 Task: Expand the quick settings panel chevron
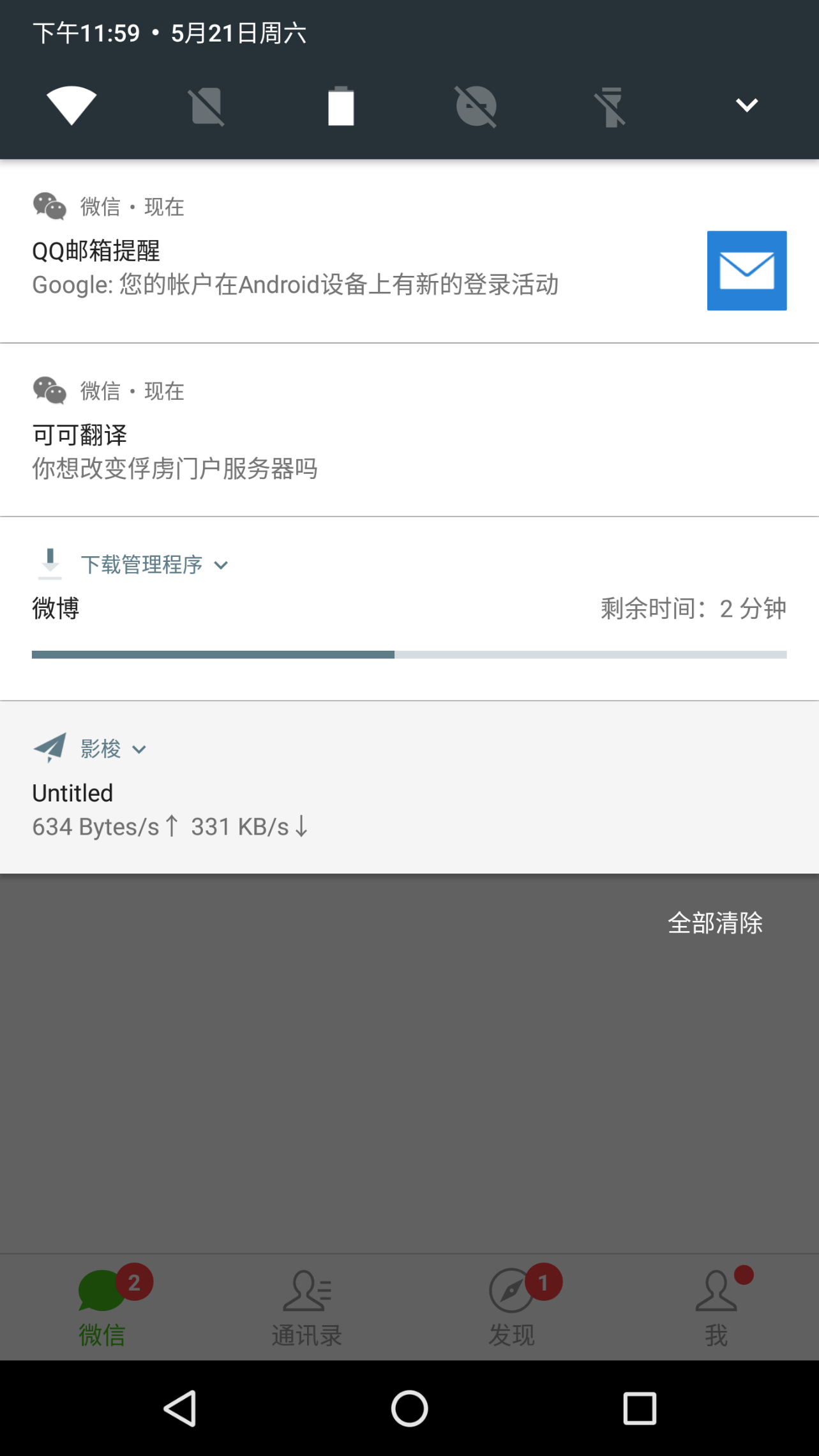(746, 105)
